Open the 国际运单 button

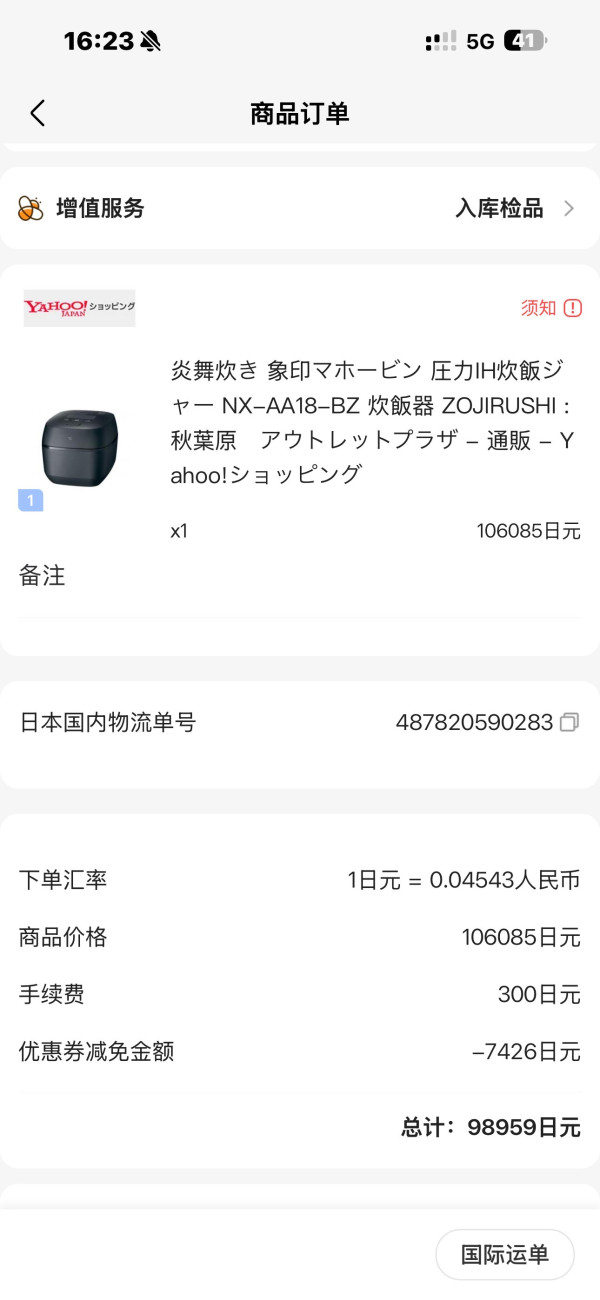pos(505,1254)
